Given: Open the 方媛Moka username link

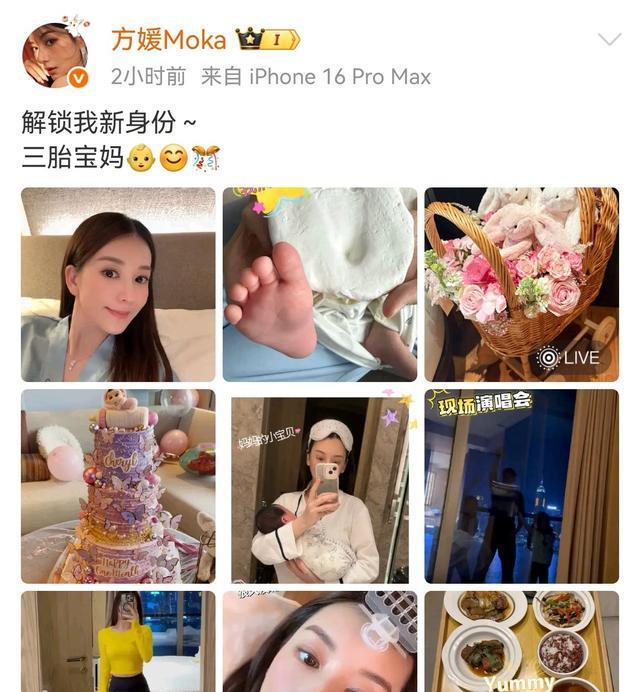Looking at the screenshot, I should coord(168,40).
